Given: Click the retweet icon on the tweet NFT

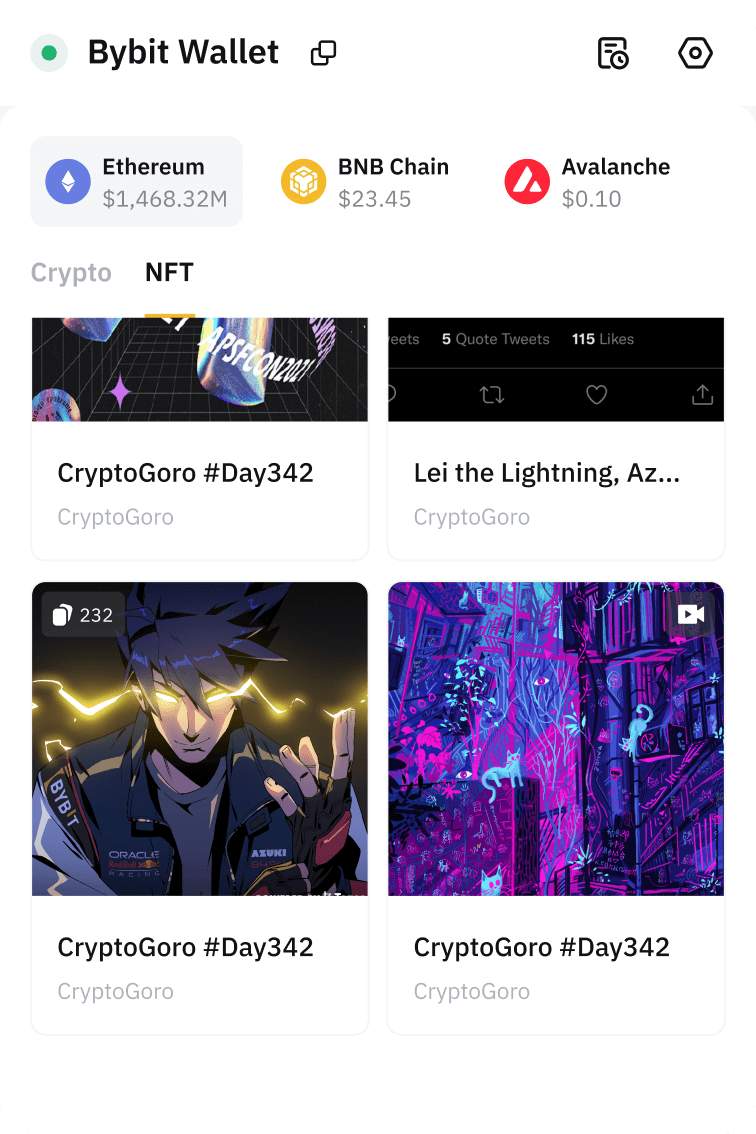Looking at the screenshot, I should [x=491, y=395].
